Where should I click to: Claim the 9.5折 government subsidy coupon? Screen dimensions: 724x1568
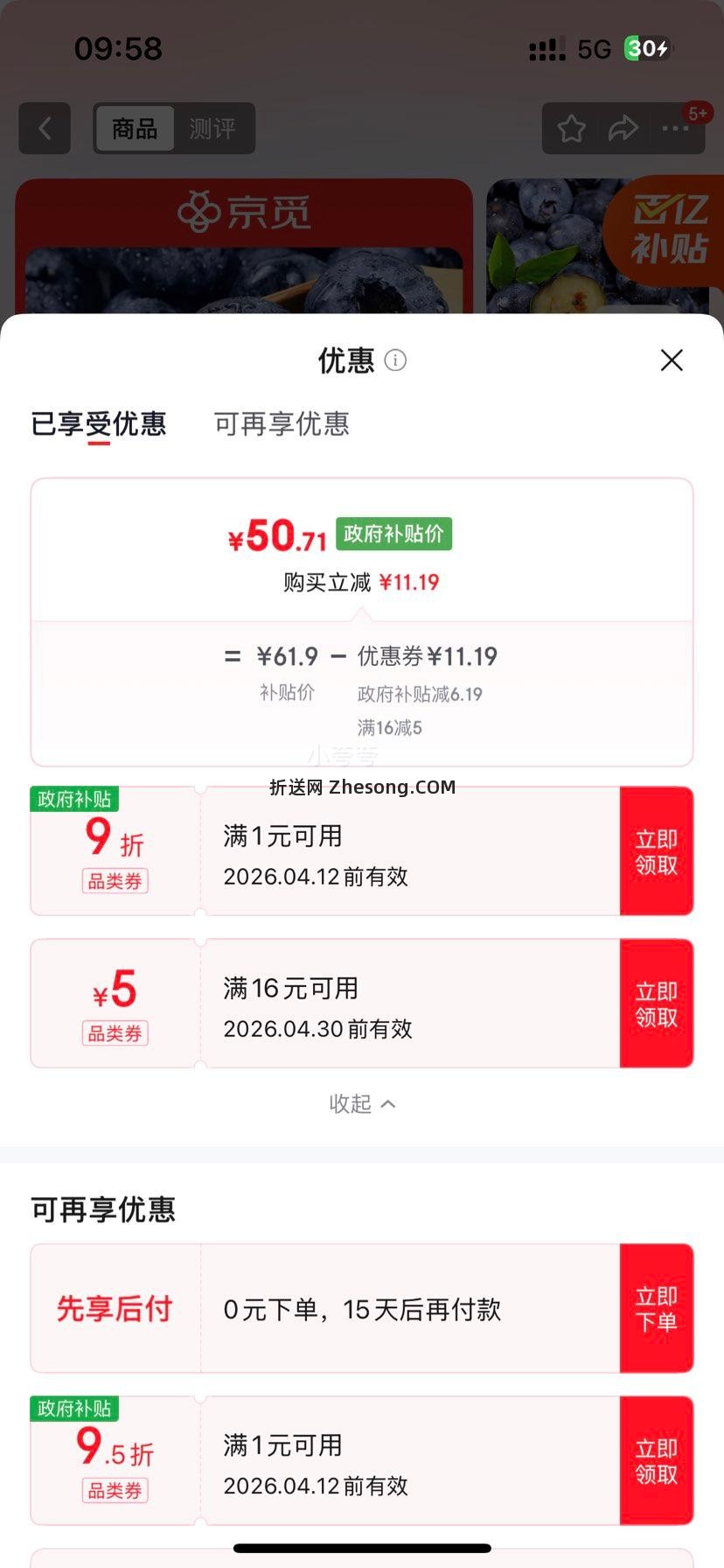point(656,1460)
